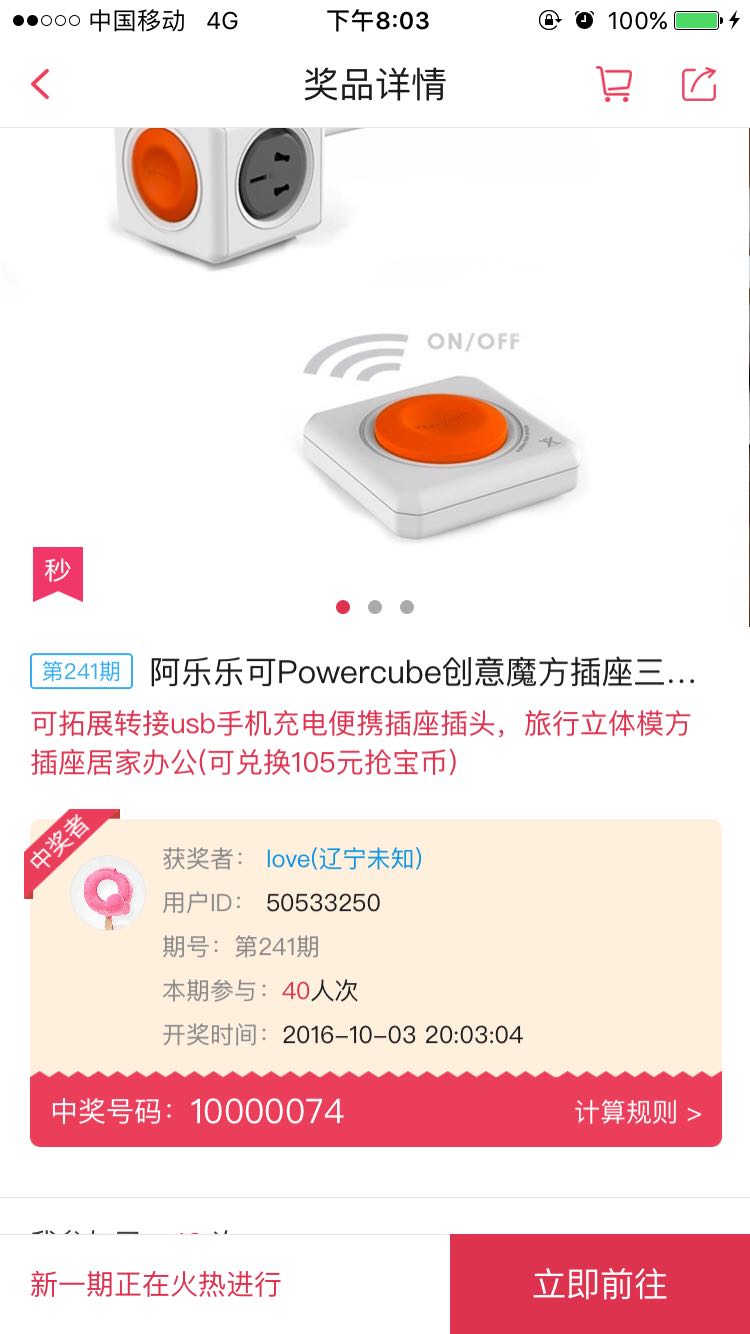Select the third image page dot
Image resolution: width=750 pixels, height=1334 pixels.
click(x=407, y=607)
